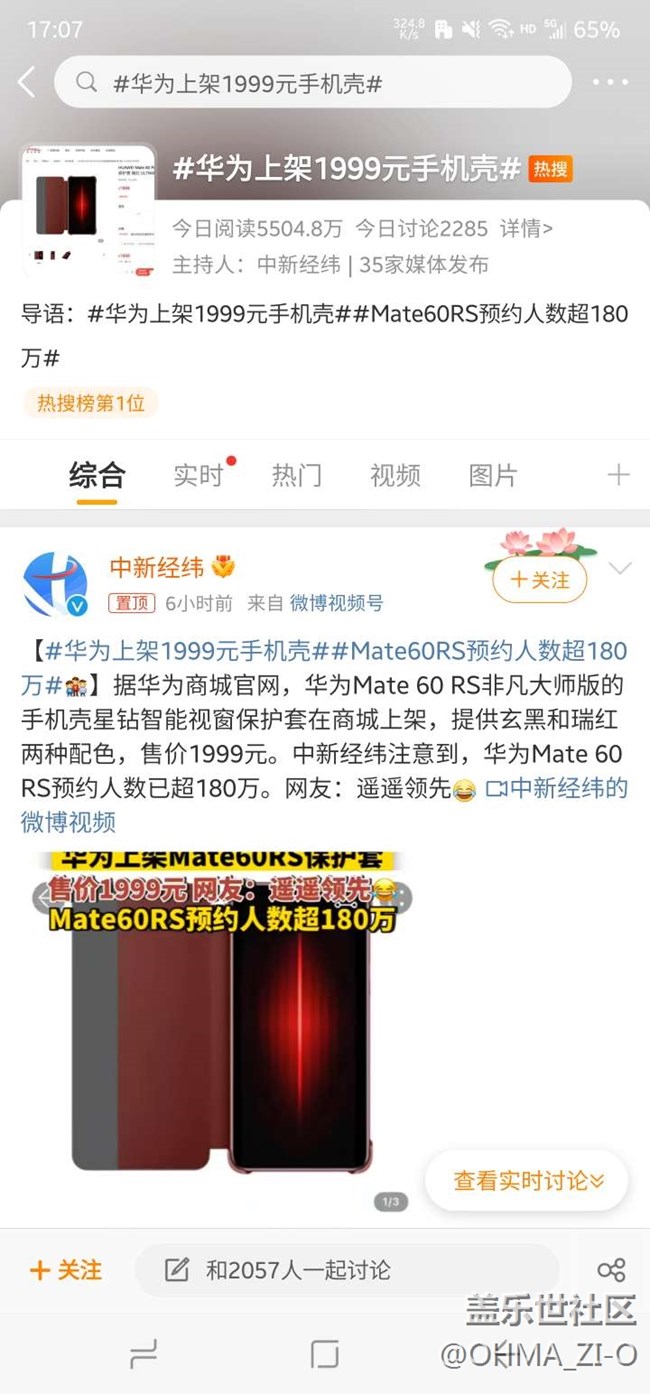Image resolution: width=650 pixels, height=1394 pixels.
Task: Open the 热搜榜第1位 chip
Action: click(x=90, y=403)
